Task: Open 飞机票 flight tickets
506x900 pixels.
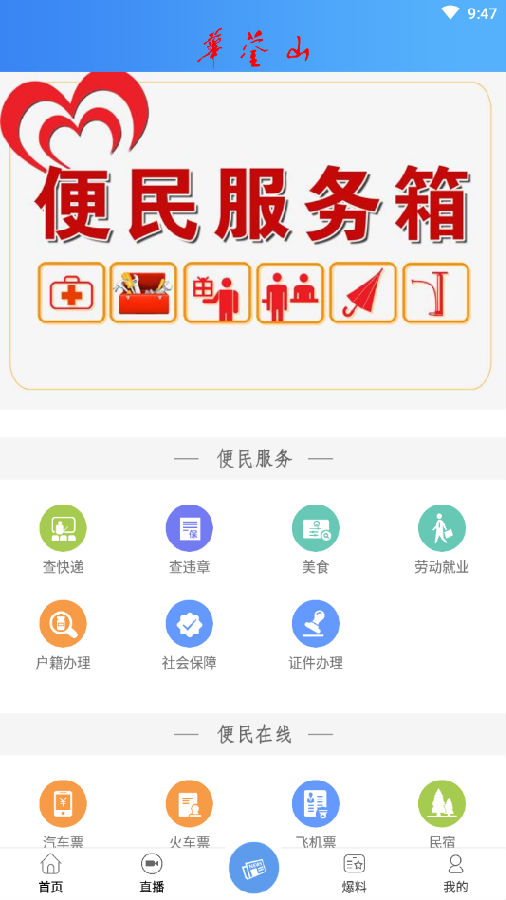Action: (316, 814)
